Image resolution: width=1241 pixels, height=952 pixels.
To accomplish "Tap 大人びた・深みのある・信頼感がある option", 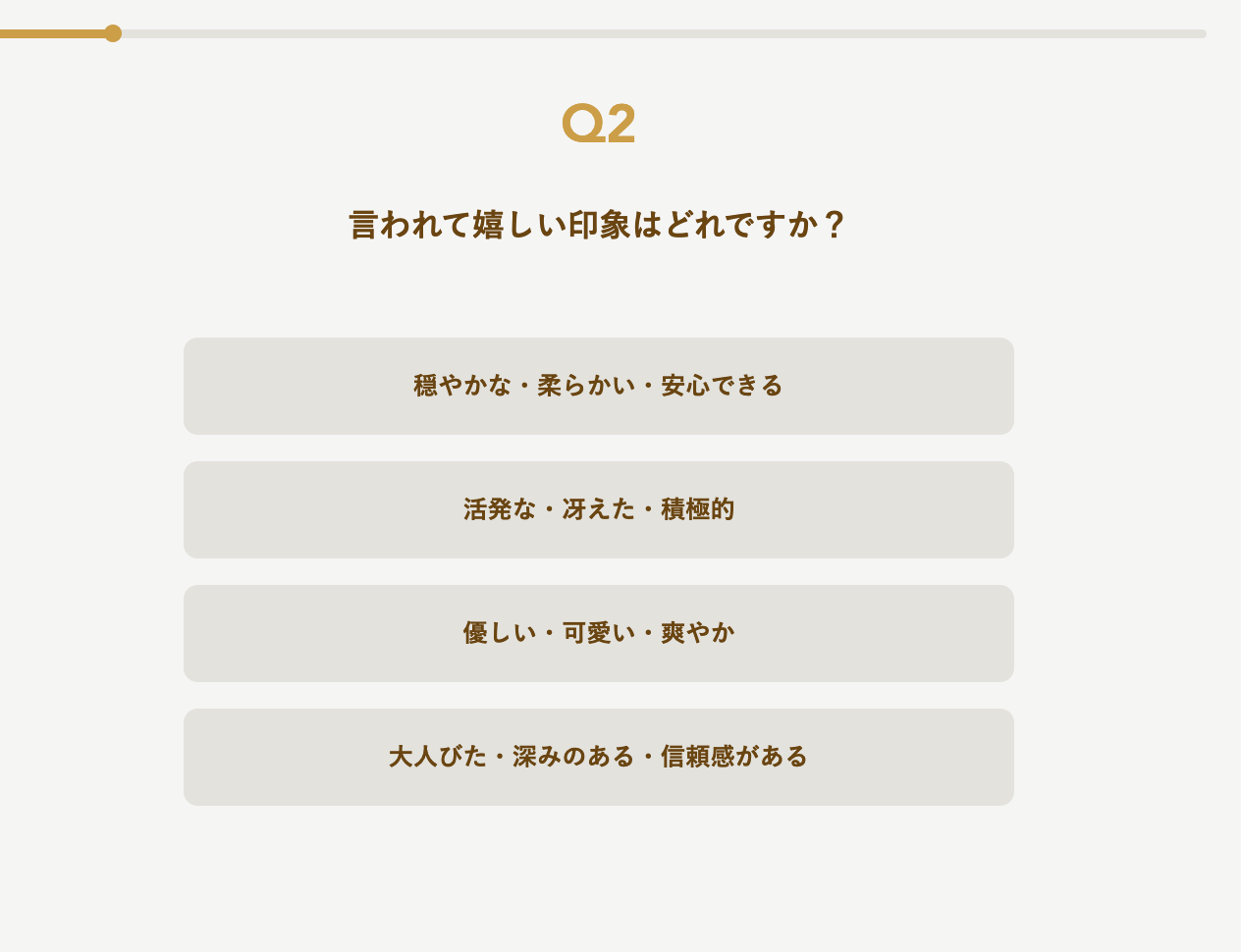I will pos(598,757).
